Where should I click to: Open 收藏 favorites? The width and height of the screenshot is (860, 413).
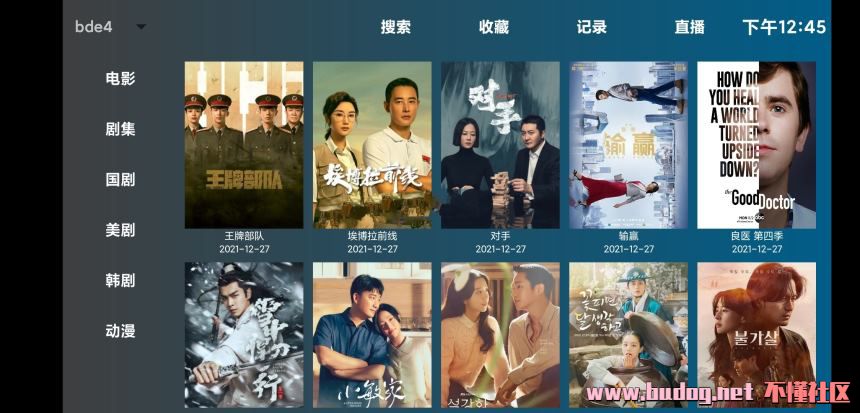tap(493, 27)
